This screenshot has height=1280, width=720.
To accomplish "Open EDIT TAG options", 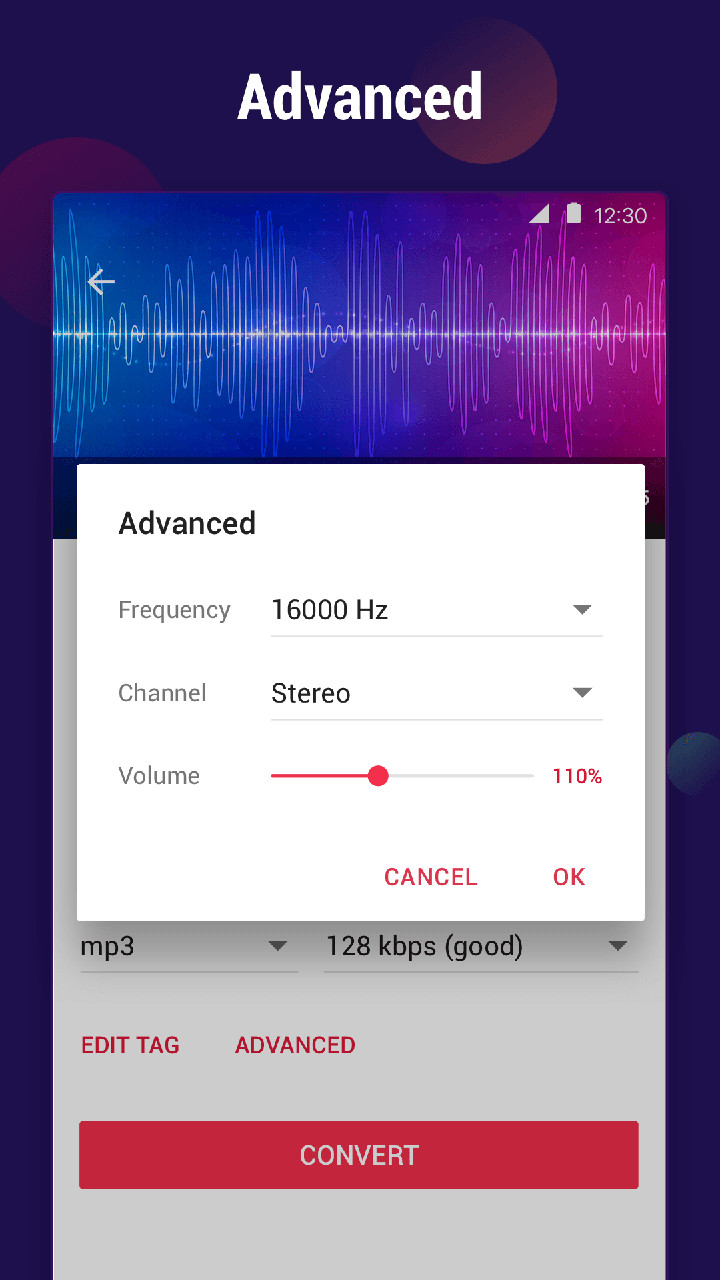I will click(130, 1044).
